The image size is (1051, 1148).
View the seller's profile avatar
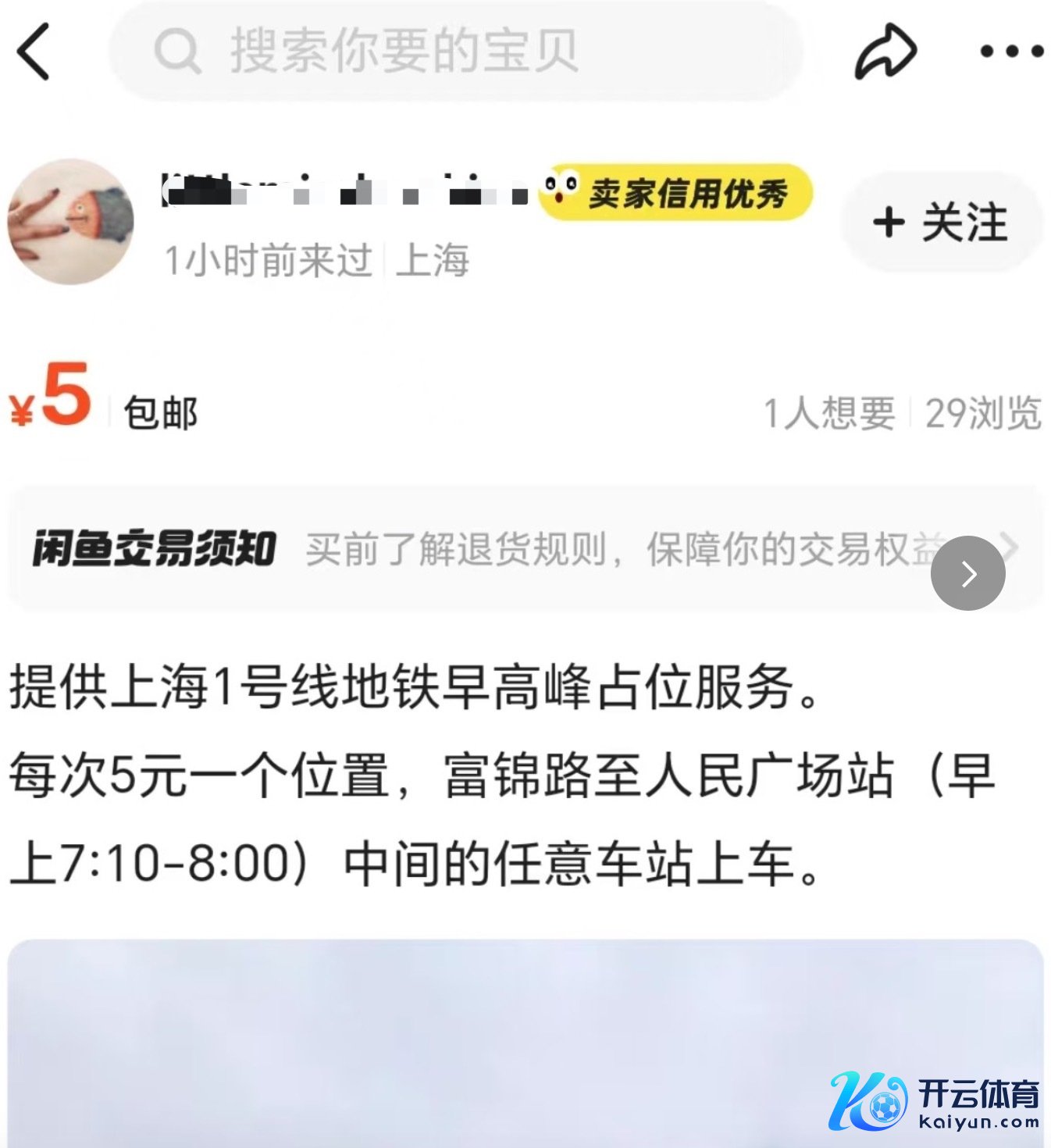pyautogui.click(x=70, y=222)
